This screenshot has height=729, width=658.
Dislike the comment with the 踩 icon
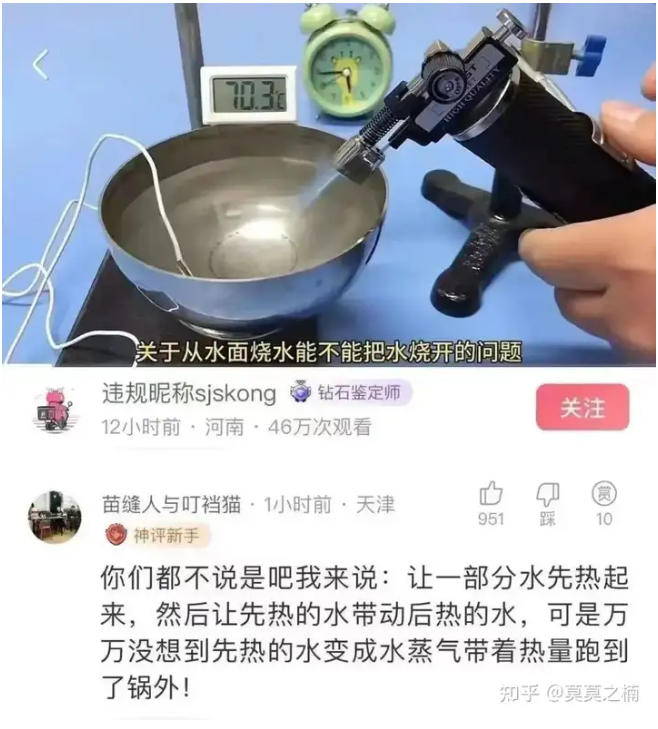coord(548,494)
